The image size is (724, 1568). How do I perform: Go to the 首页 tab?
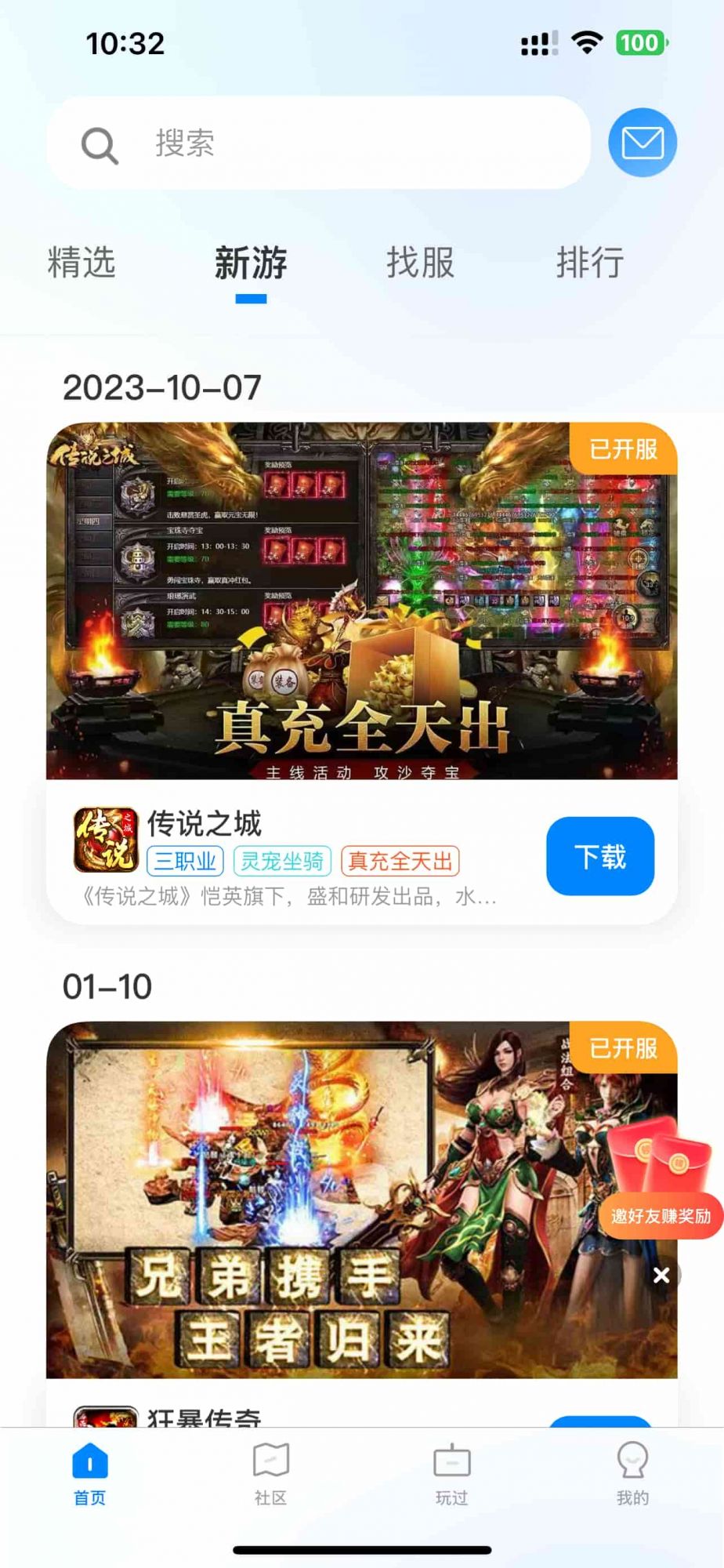point(90,1474)
